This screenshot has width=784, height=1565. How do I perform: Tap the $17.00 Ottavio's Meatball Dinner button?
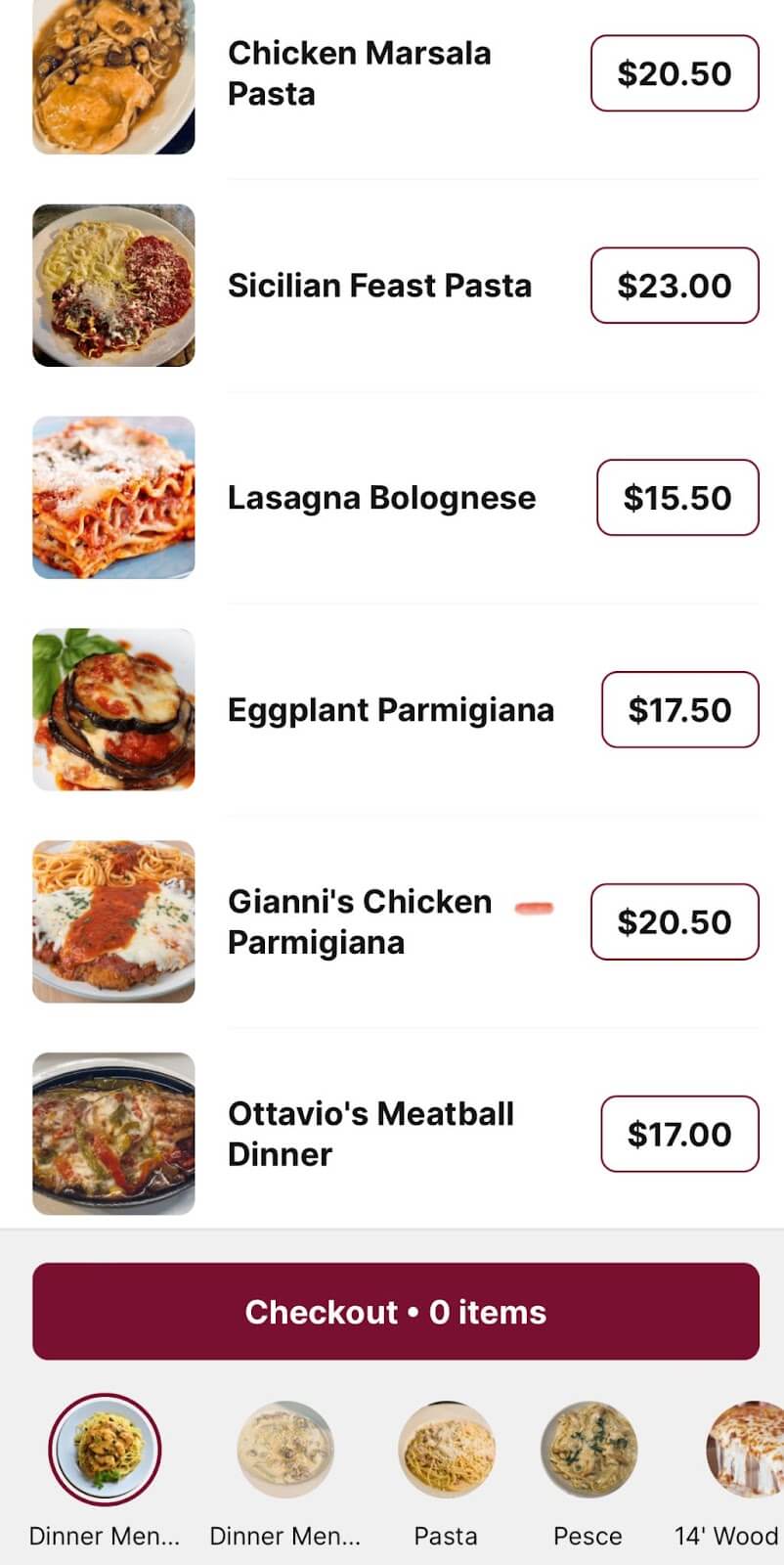coord(679,1134)
